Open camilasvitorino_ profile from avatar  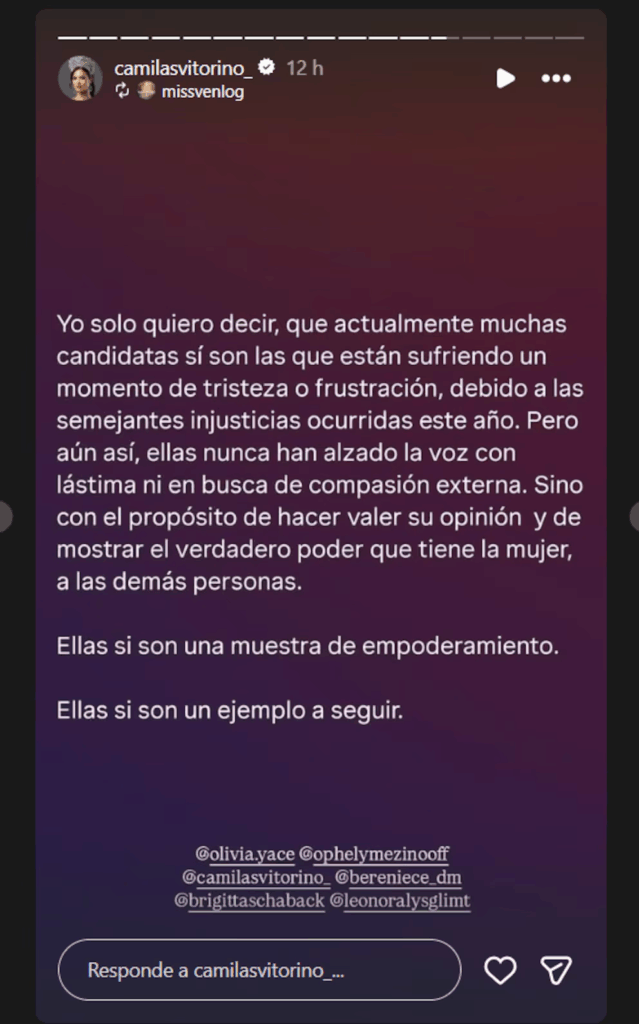point(80,78)
